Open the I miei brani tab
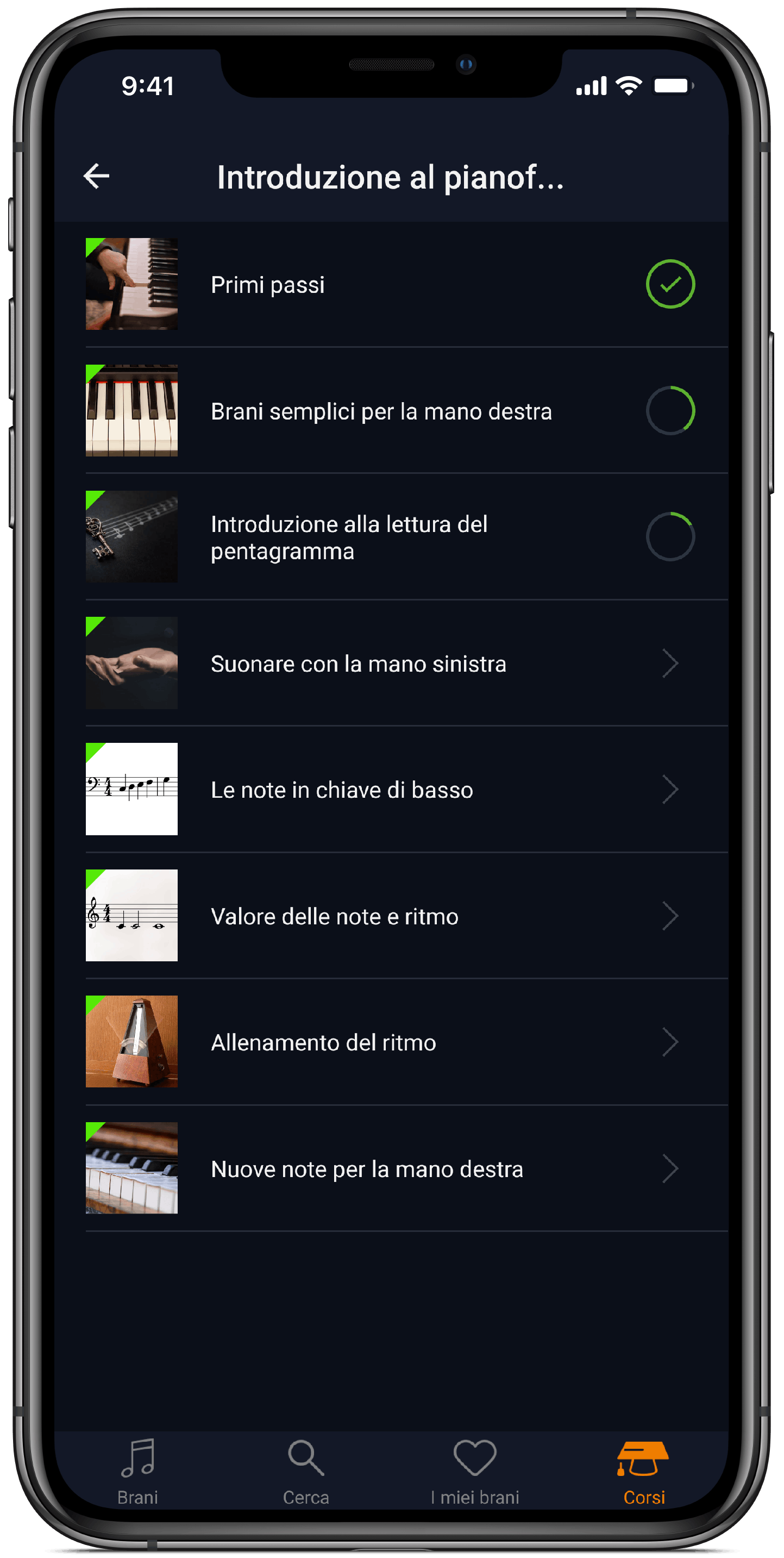Image resolution: width=784 pixels, height=1558 pixels. coord(475,1471)
